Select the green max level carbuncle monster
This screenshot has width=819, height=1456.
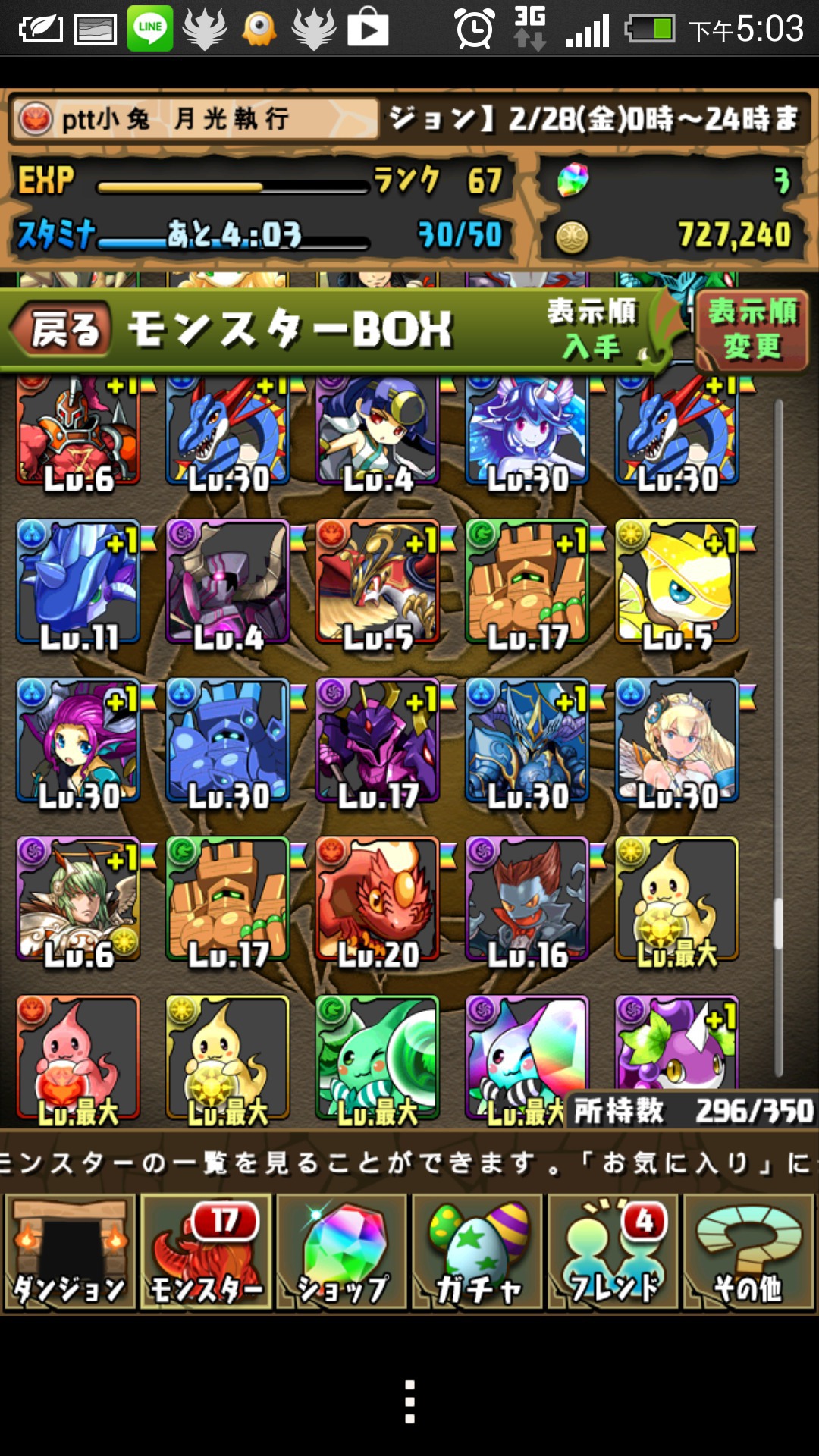[x=378, y=1059]
